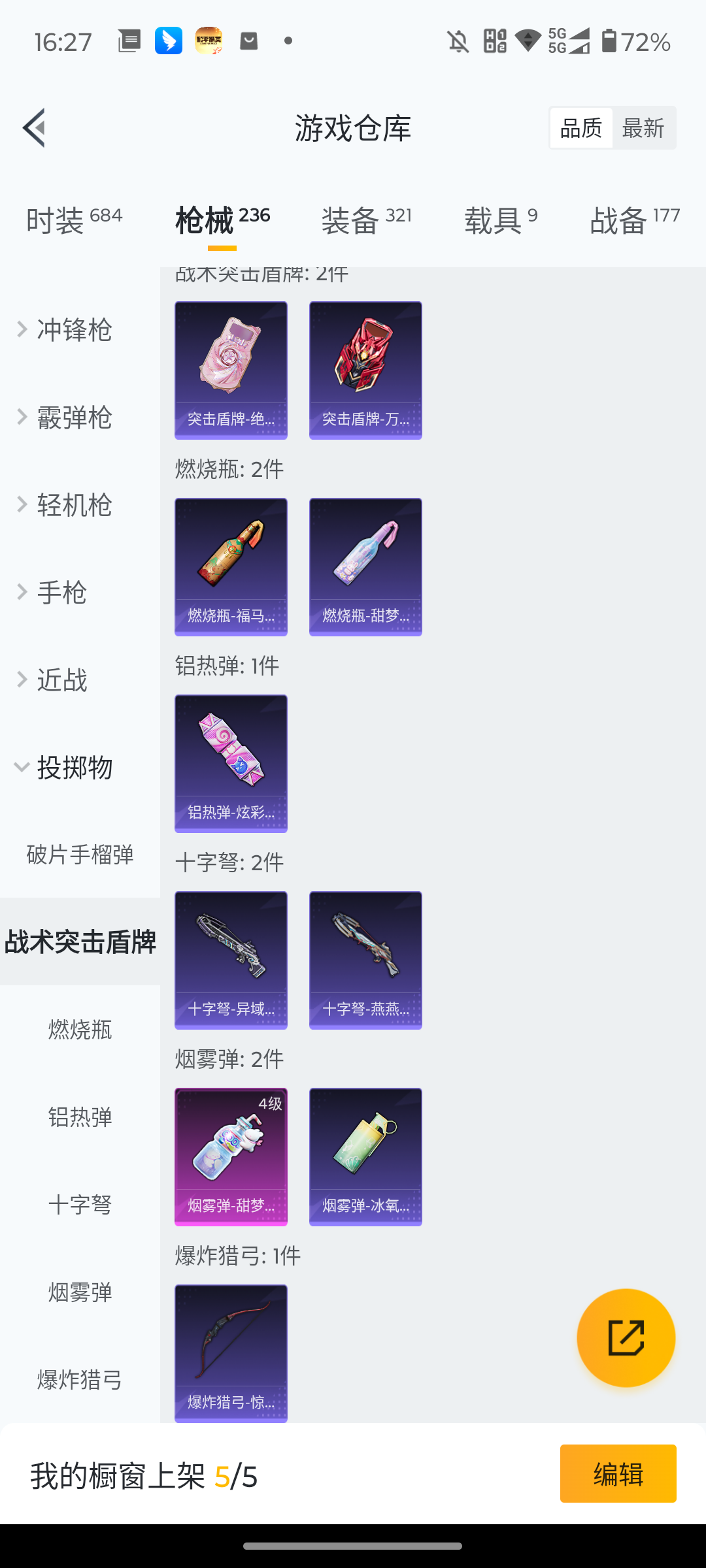Tap the 和平精英 icon in the status bar

tap(209, 41)
